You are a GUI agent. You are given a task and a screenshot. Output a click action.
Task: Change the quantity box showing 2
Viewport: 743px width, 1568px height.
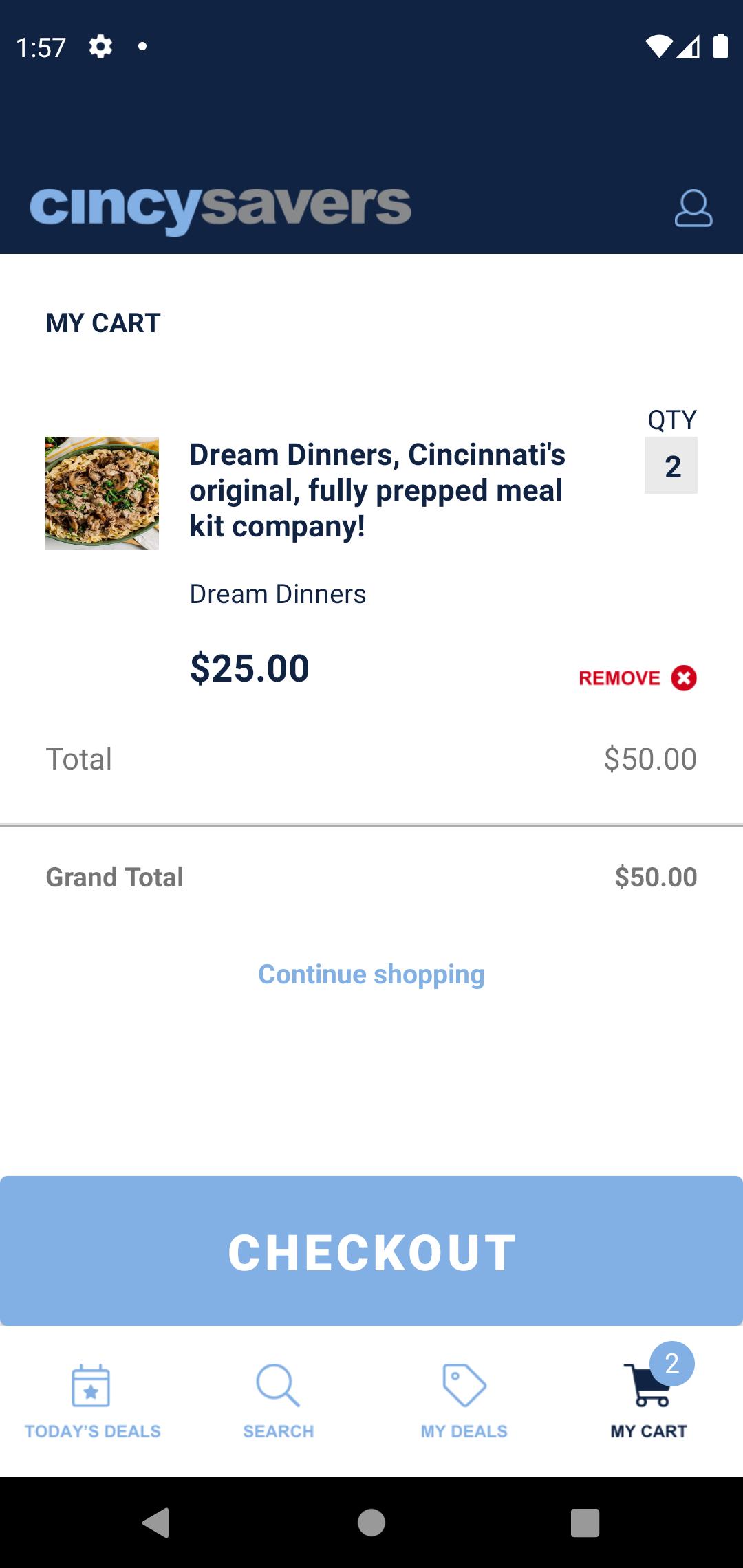[x=671, y=466]
